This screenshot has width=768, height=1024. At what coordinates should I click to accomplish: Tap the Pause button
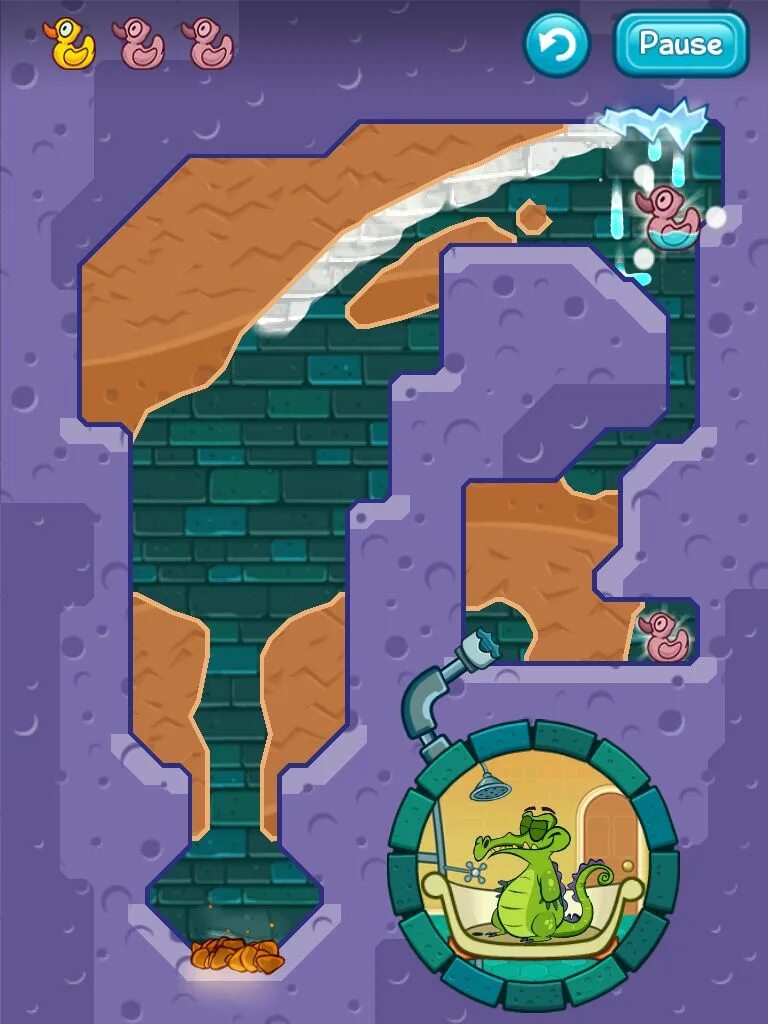click(x=680, y=44)
